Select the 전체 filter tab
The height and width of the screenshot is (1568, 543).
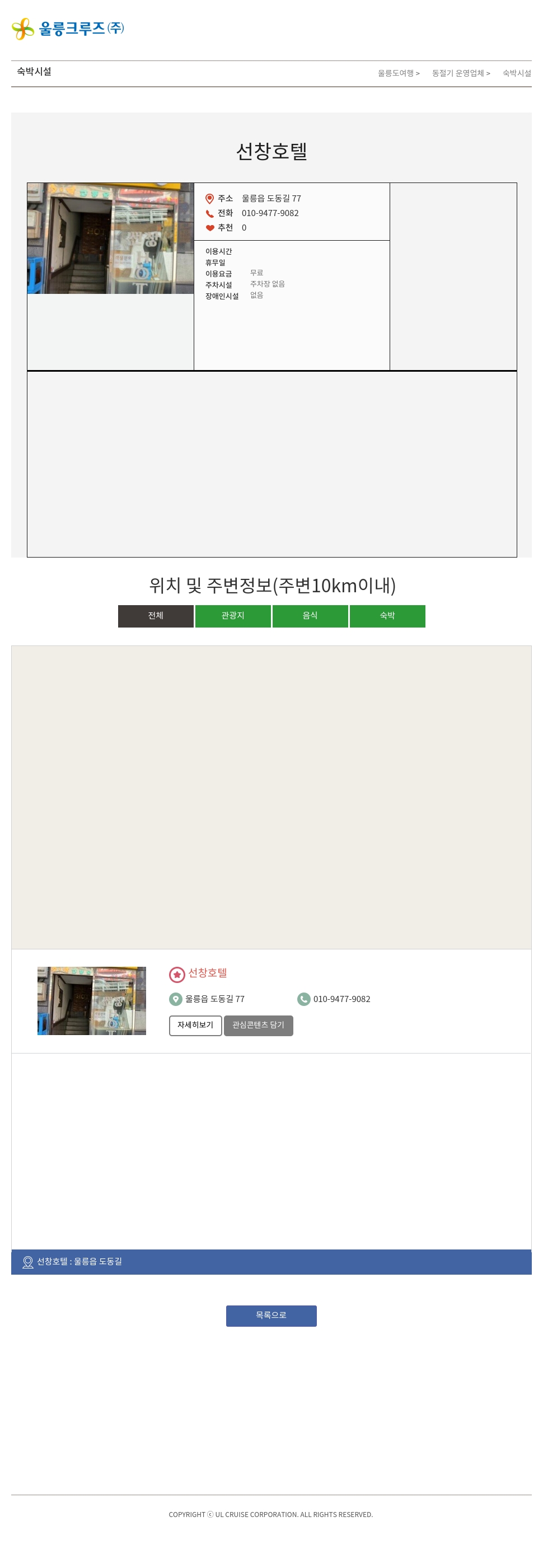[x=156, y=615]
